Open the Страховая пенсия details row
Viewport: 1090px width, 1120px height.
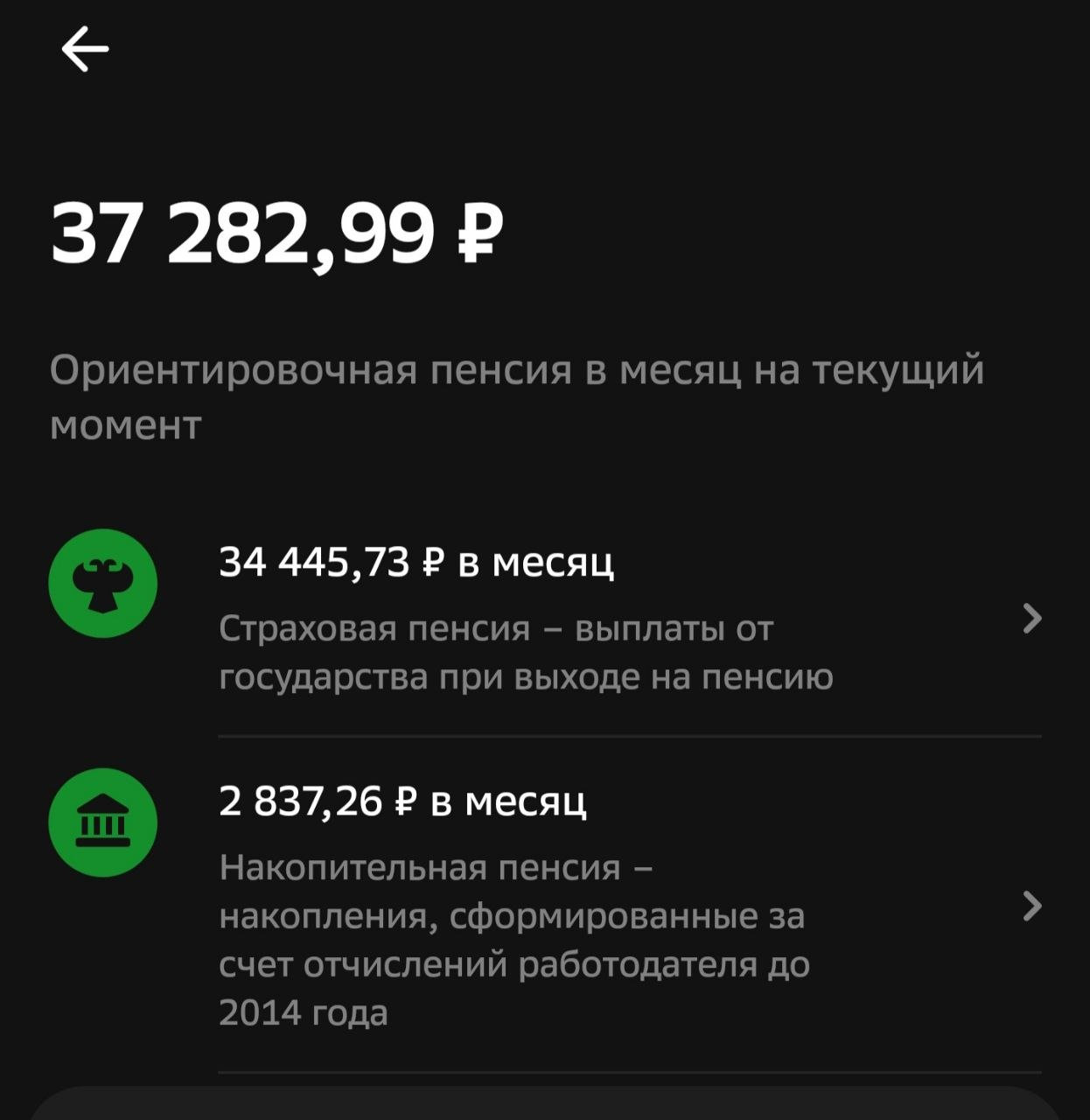click(542, 619)
